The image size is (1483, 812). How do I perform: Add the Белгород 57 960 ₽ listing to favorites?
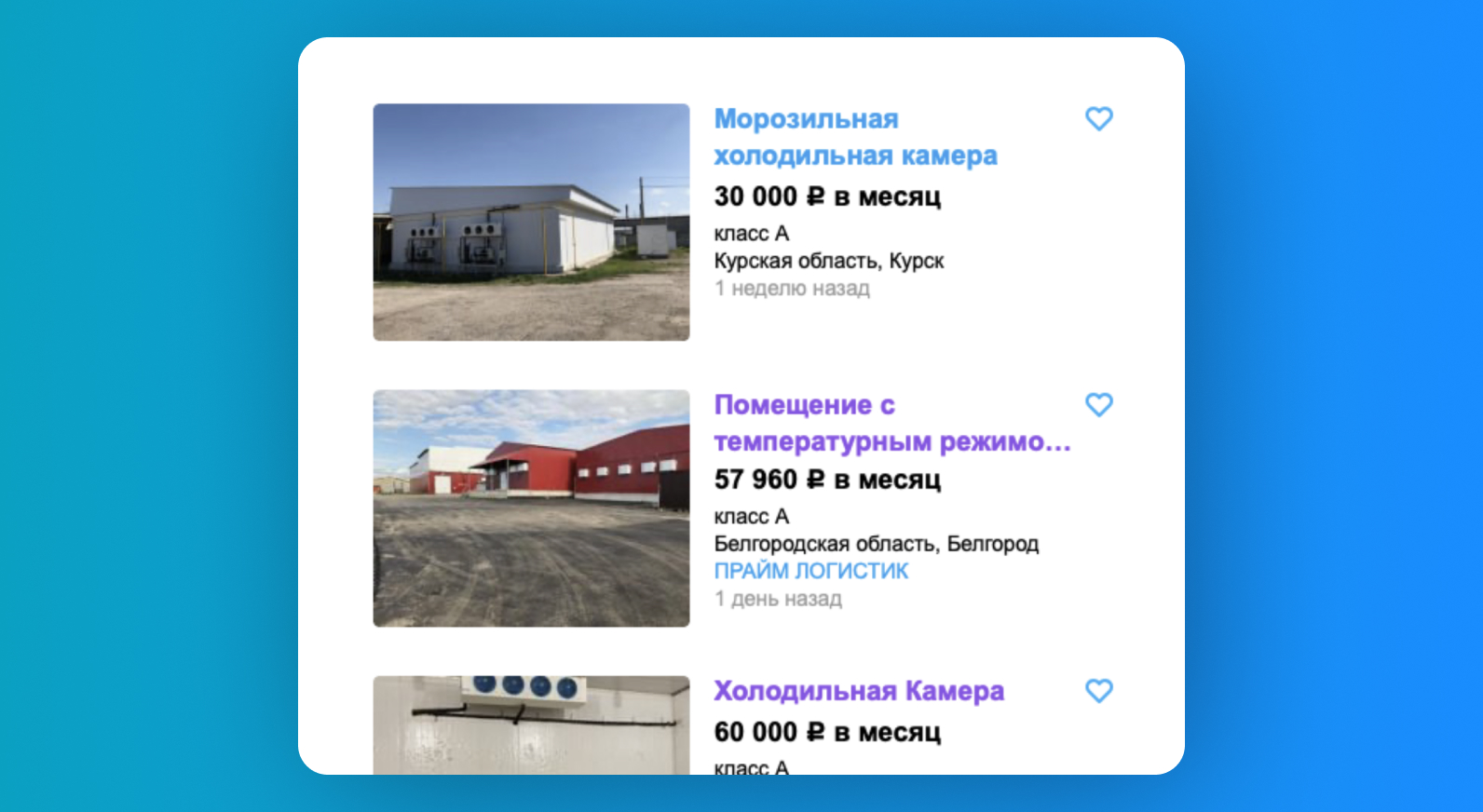(1099, 404)
